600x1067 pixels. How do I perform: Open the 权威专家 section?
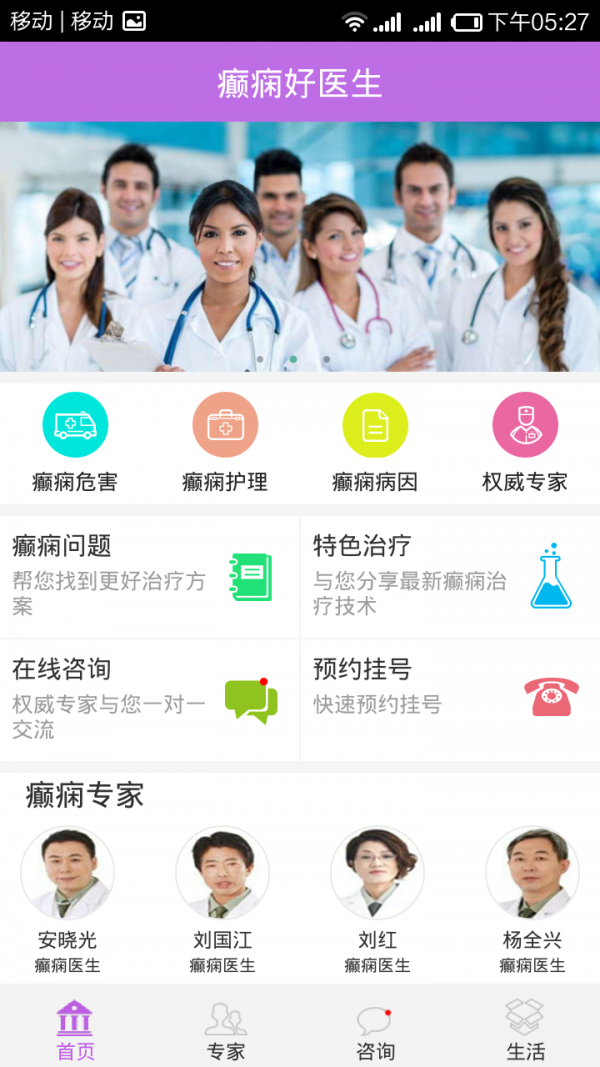(x=525, y=442)
